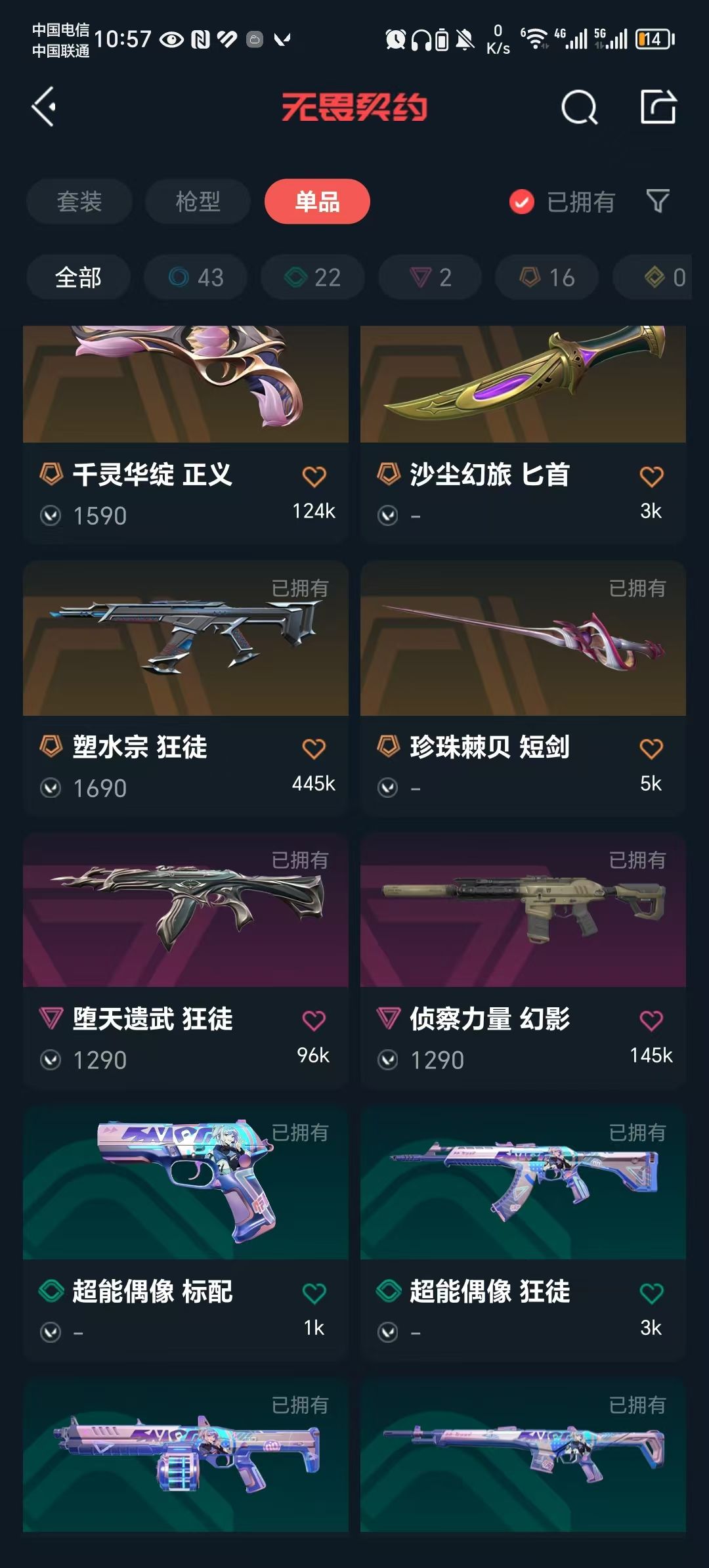Select the 全部 rarity chip
This screenshot has width=709, height=1568.
click(x=78, y=277)
